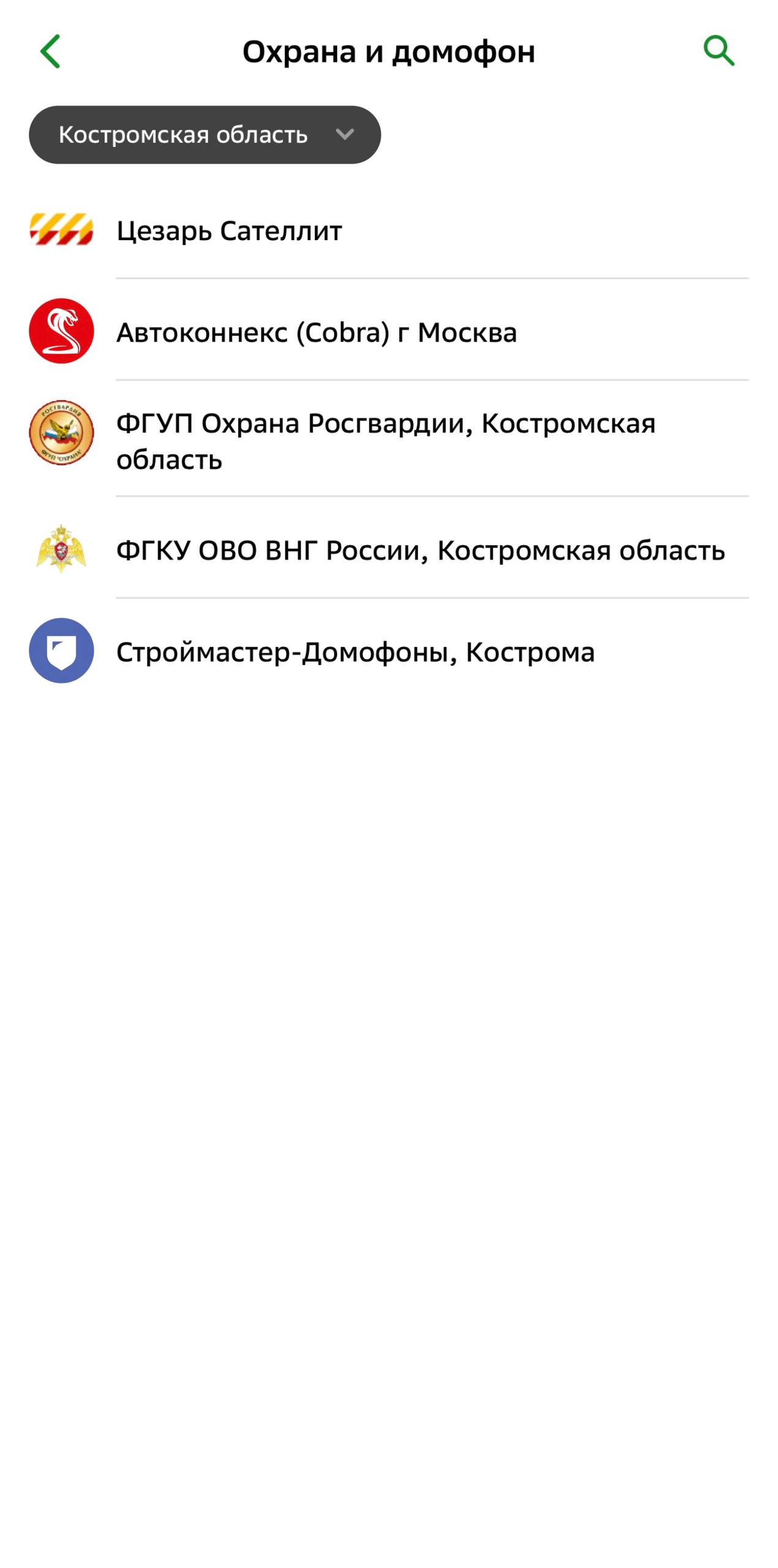
Task: Select Автоконнекс (Cobra) г Москва
Action: tap(389, 331)
